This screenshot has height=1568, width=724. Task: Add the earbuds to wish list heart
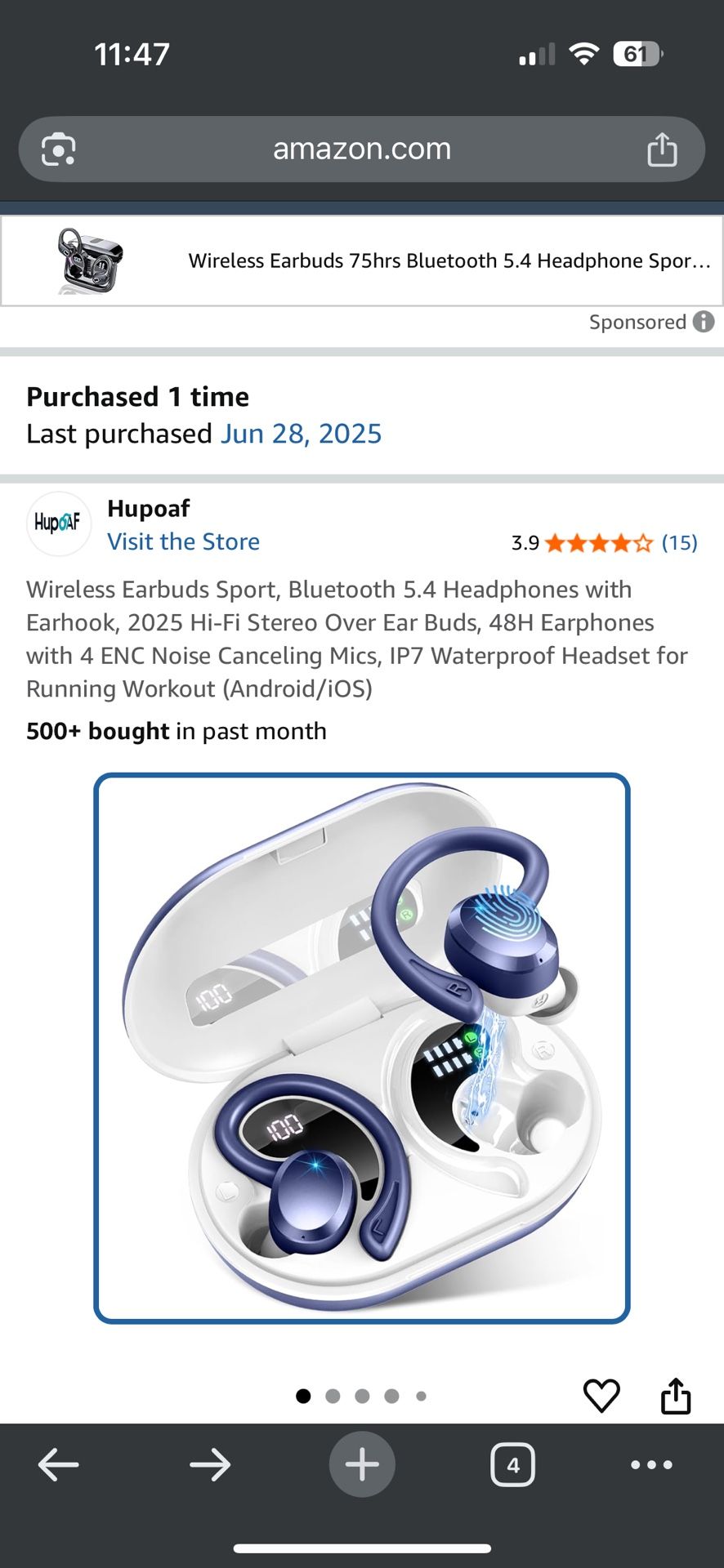[x=601, y=1396]
